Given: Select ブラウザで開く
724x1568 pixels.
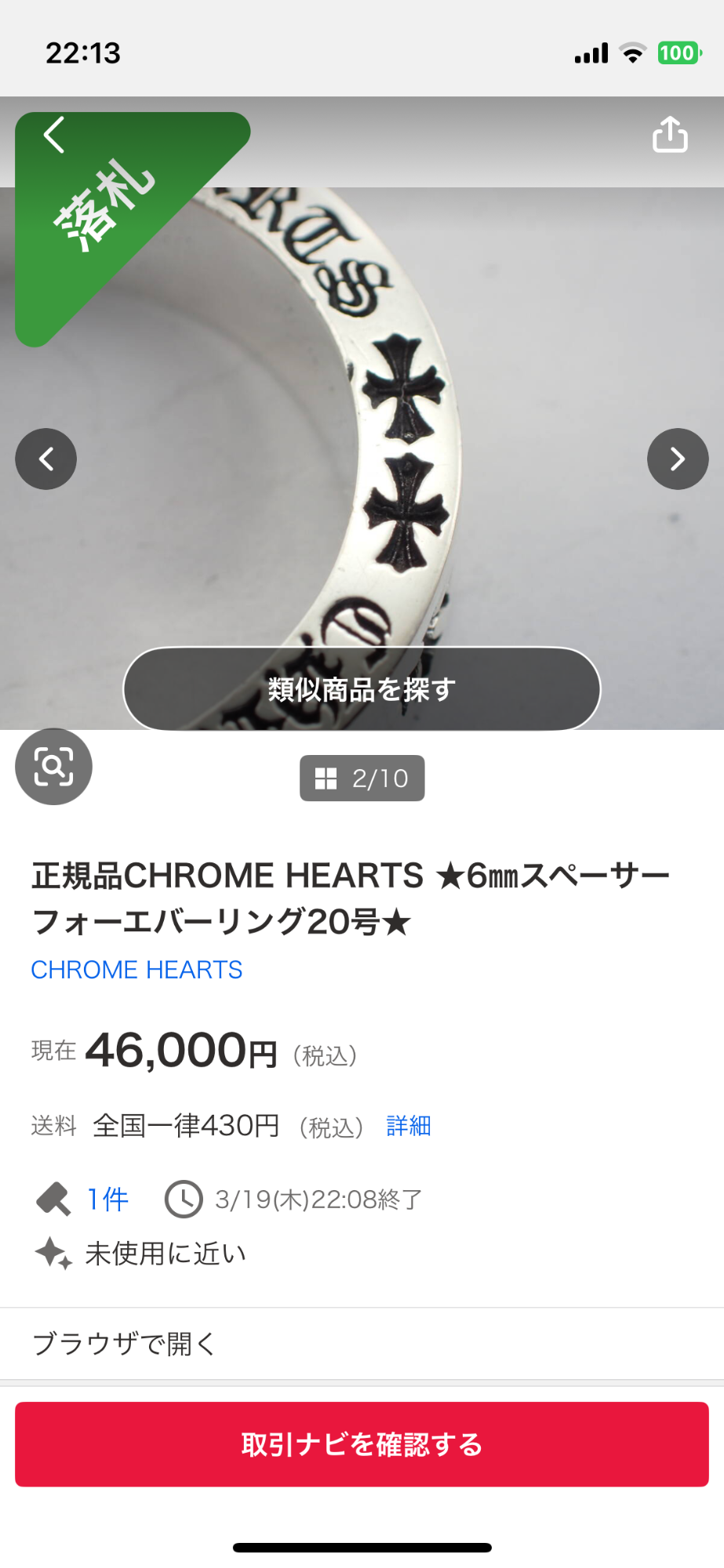Looking at the screenshot, I should coord(124,1344).
